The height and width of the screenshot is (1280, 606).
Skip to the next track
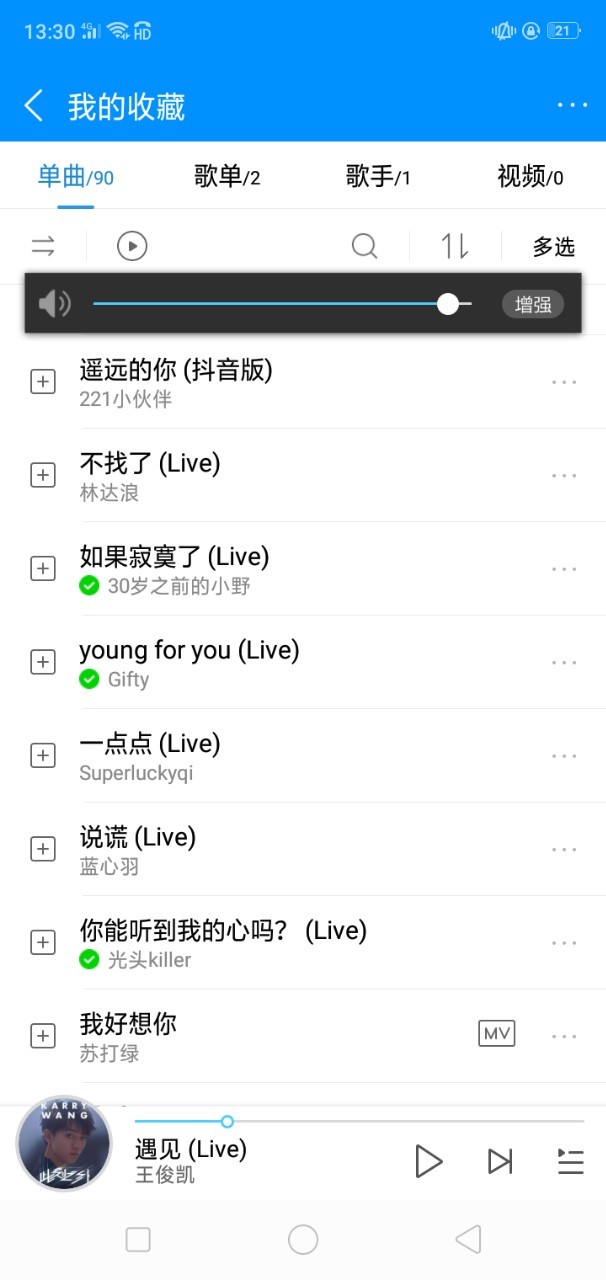[x=500, y=1161]
